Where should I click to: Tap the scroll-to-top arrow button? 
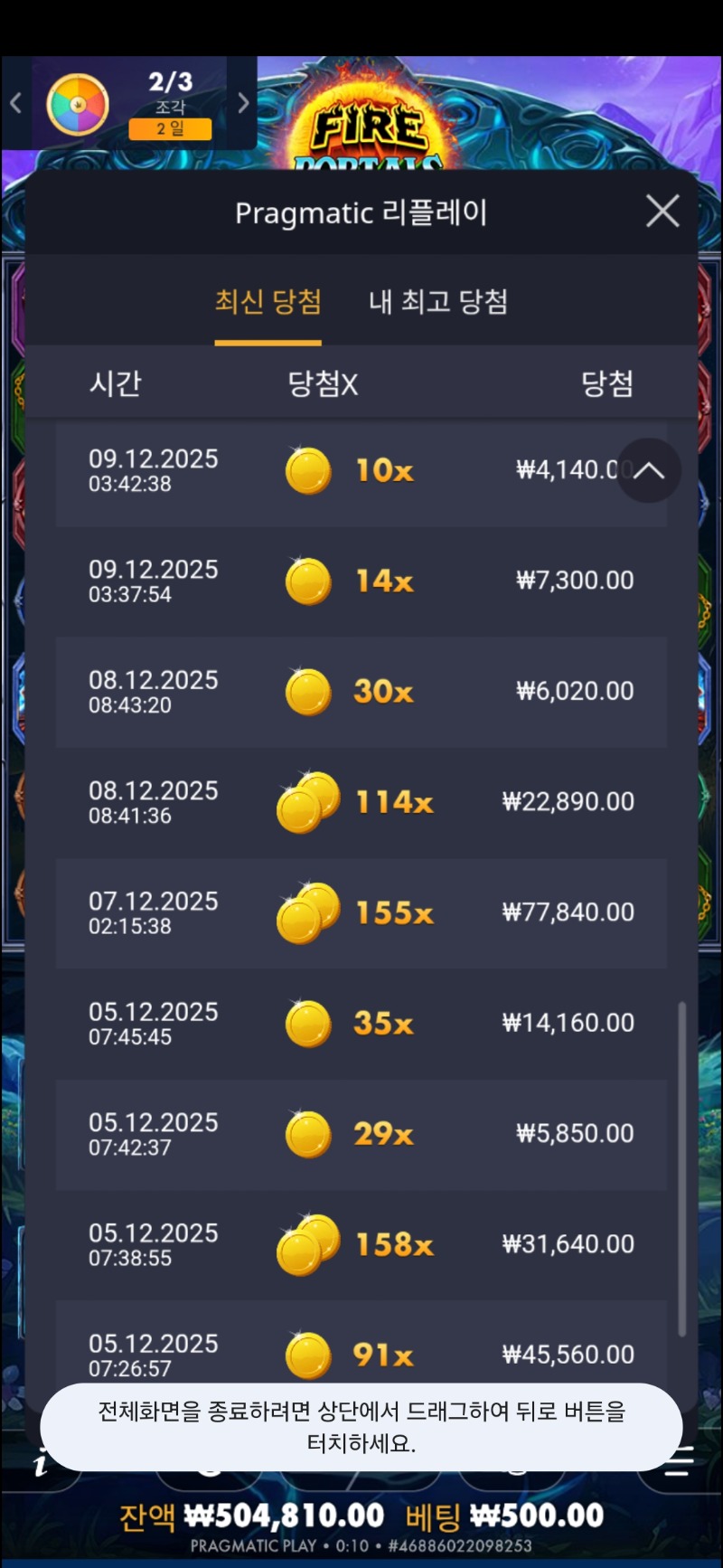click(x=649, y=470)
